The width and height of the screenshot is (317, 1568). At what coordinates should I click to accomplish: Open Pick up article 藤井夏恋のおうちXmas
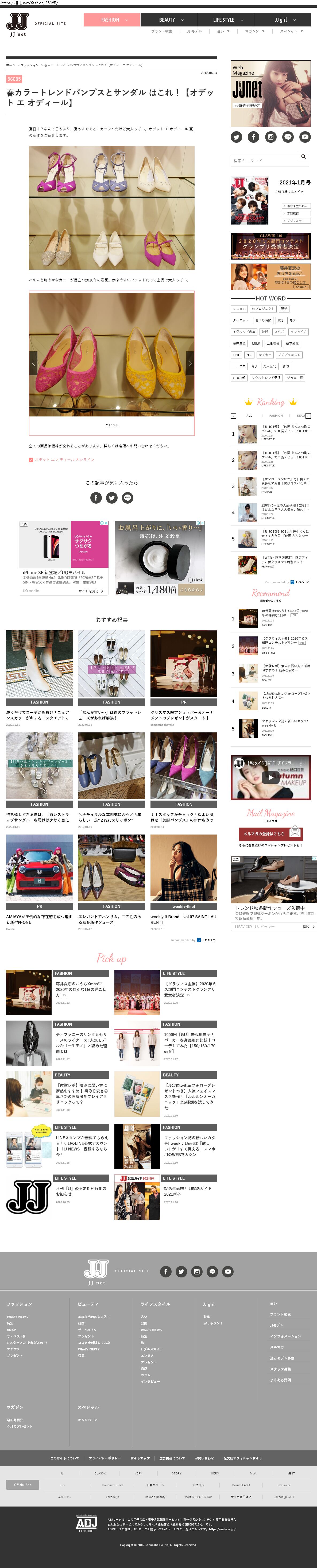click(x=29, y=993)
